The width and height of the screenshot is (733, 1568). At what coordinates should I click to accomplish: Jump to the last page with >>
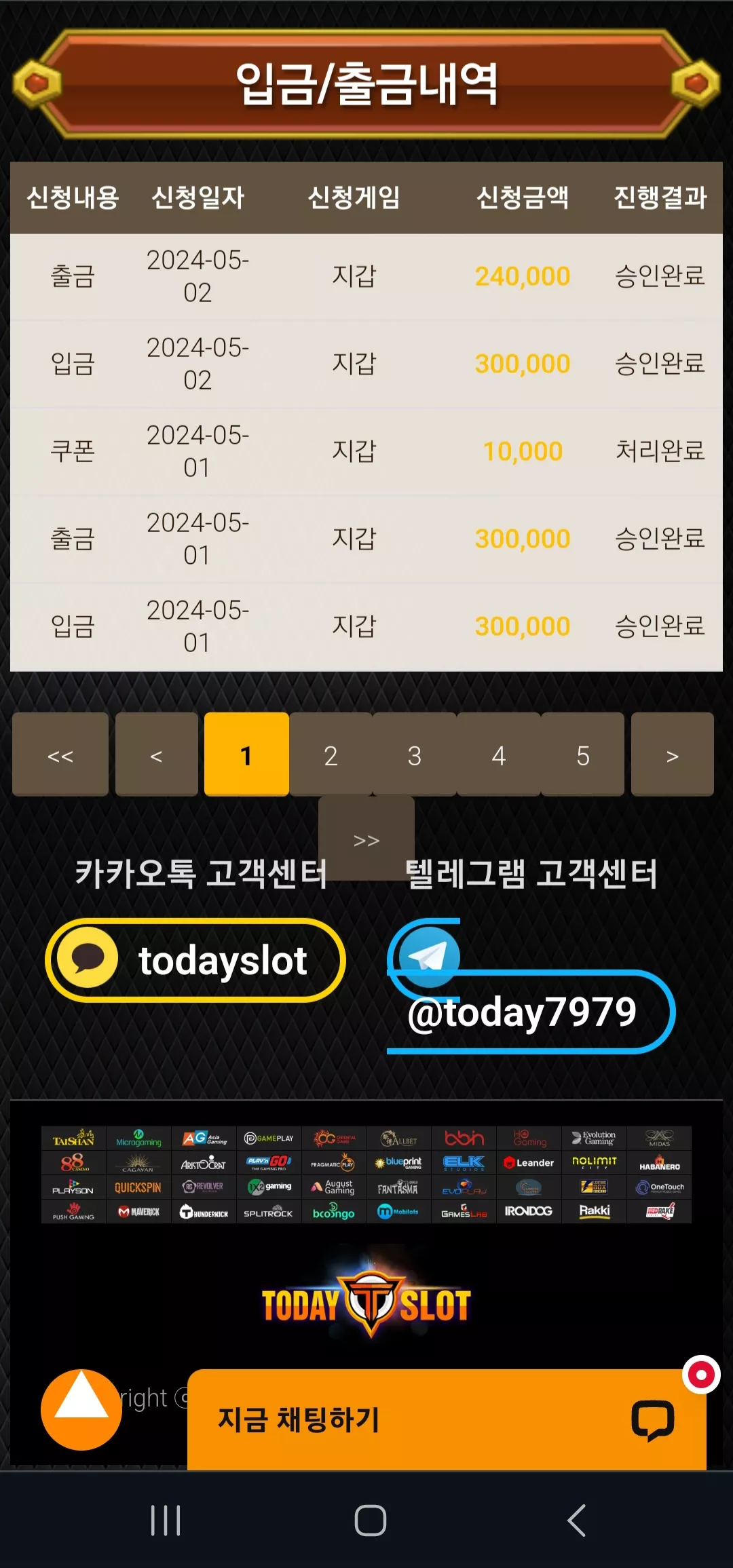pos(366,839)
